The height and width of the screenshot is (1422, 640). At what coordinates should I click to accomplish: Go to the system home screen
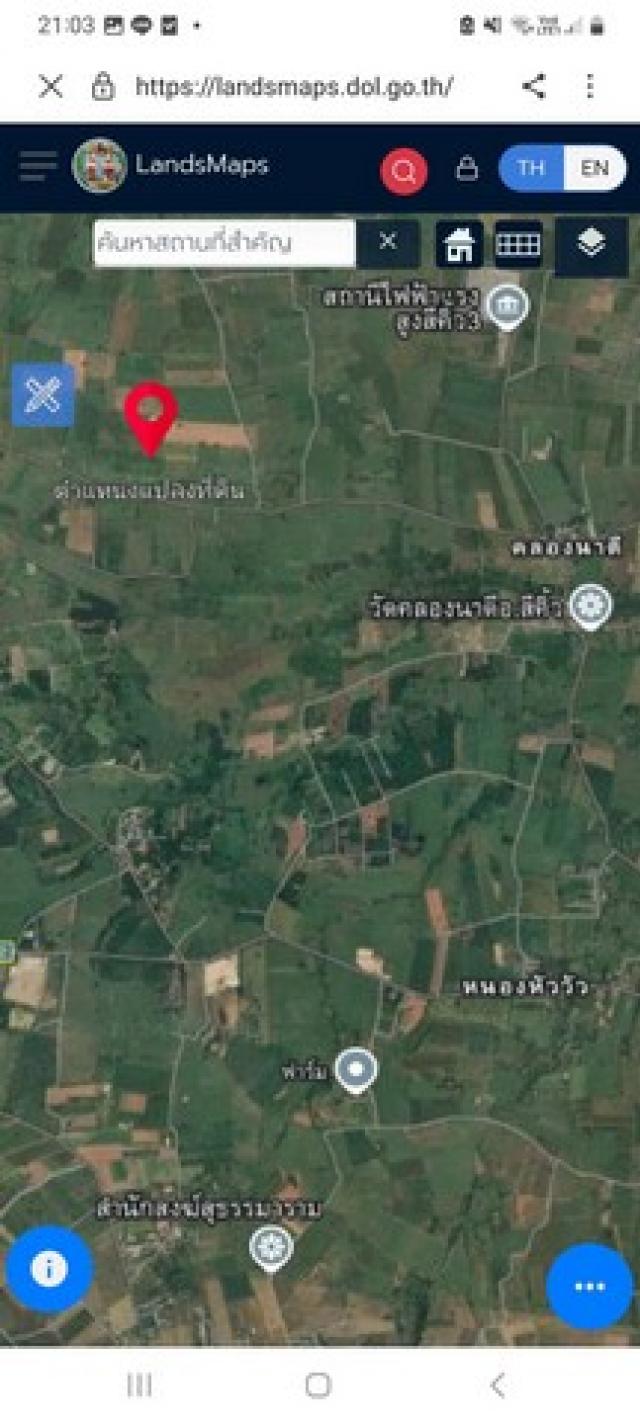318,1385
